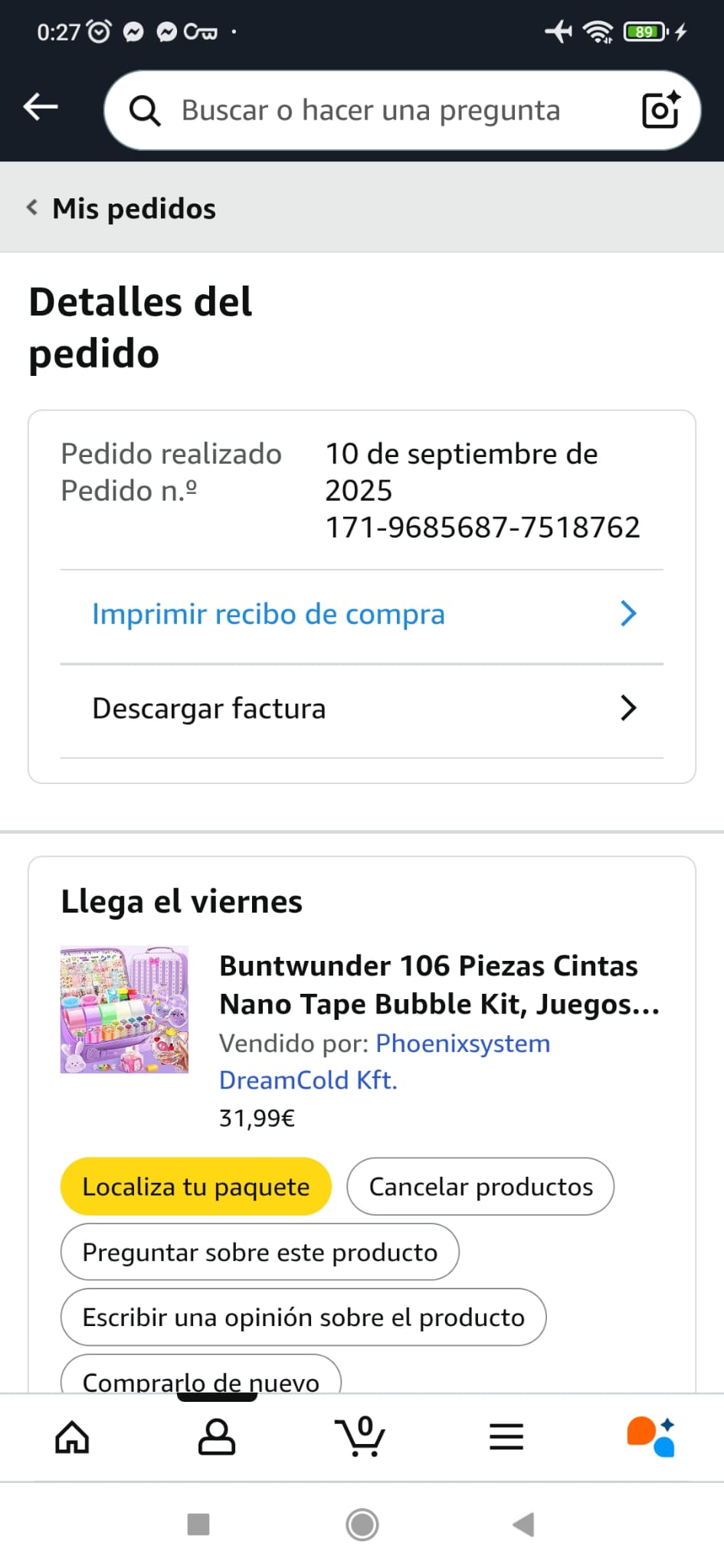The image size is (724, 1568).
Task: Choose Cancelar productos
Action: [x=480, y=1187]
